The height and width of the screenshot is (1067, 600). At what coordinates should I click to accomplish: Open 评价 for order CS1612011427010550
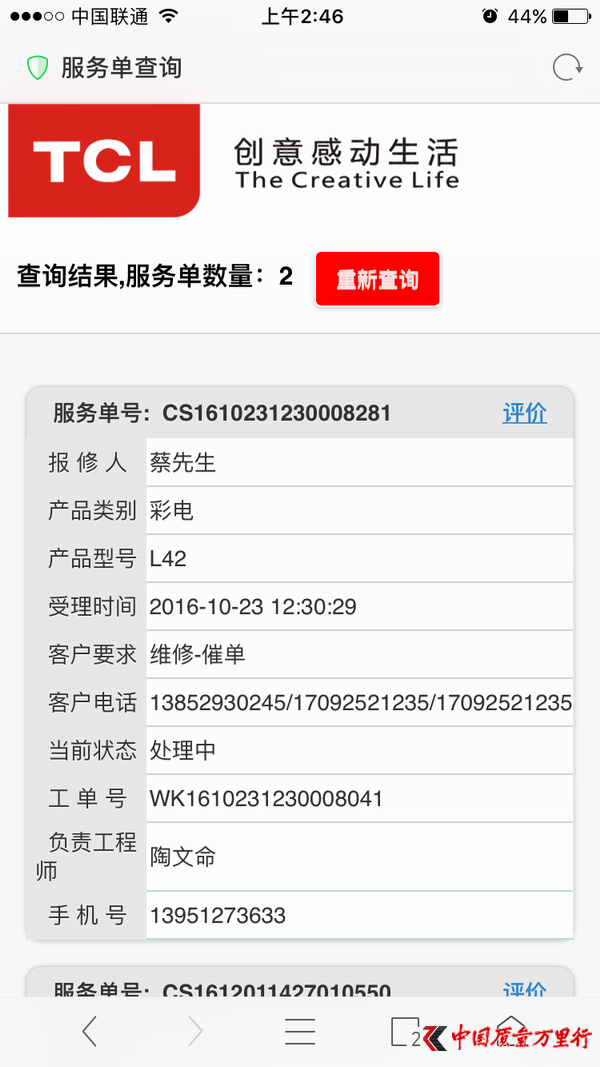pyautogui.click(x=524, y=989)
